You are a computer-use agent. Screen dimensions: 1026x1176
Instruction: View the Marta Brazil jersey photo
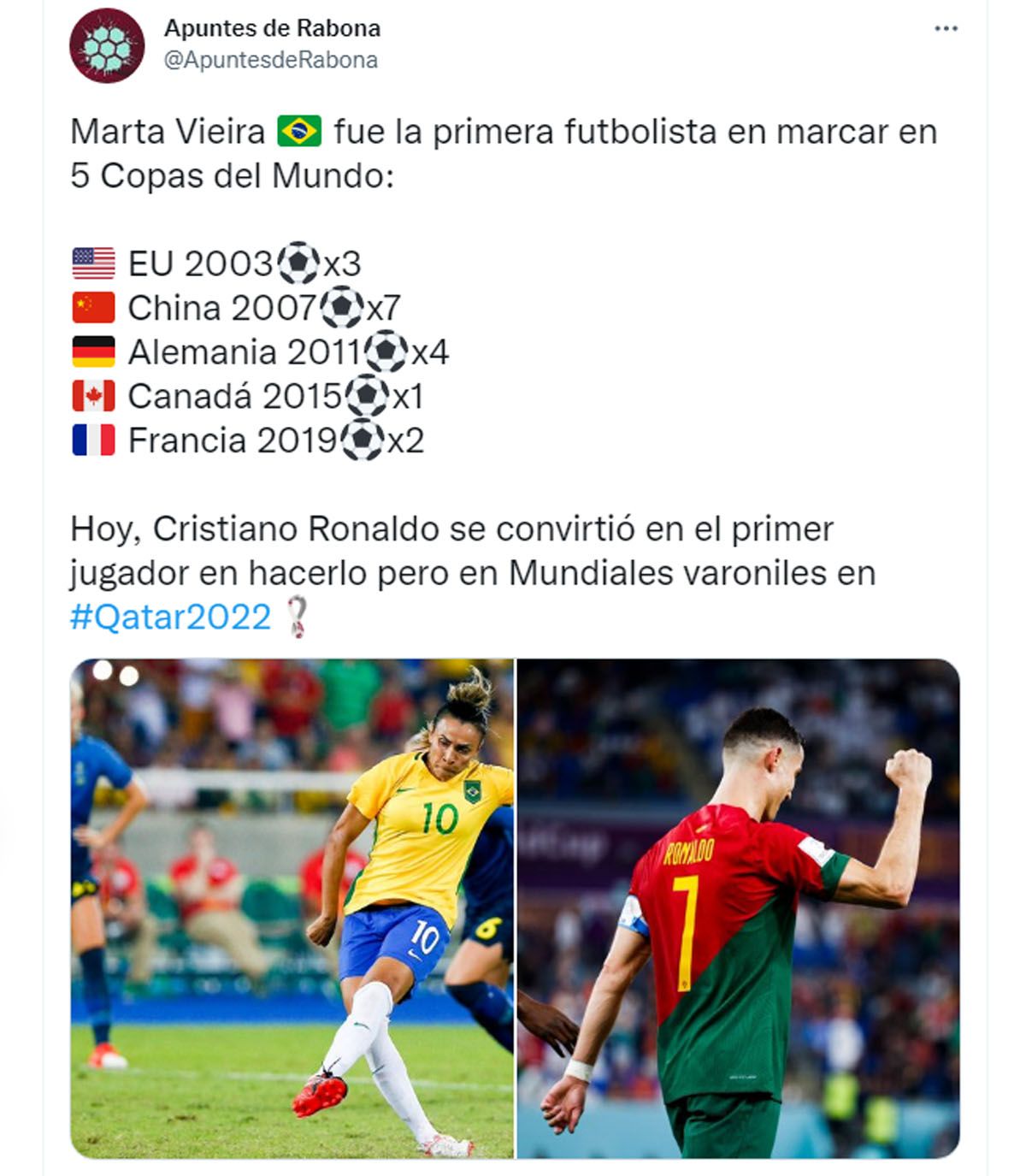[x=292, y=907]
